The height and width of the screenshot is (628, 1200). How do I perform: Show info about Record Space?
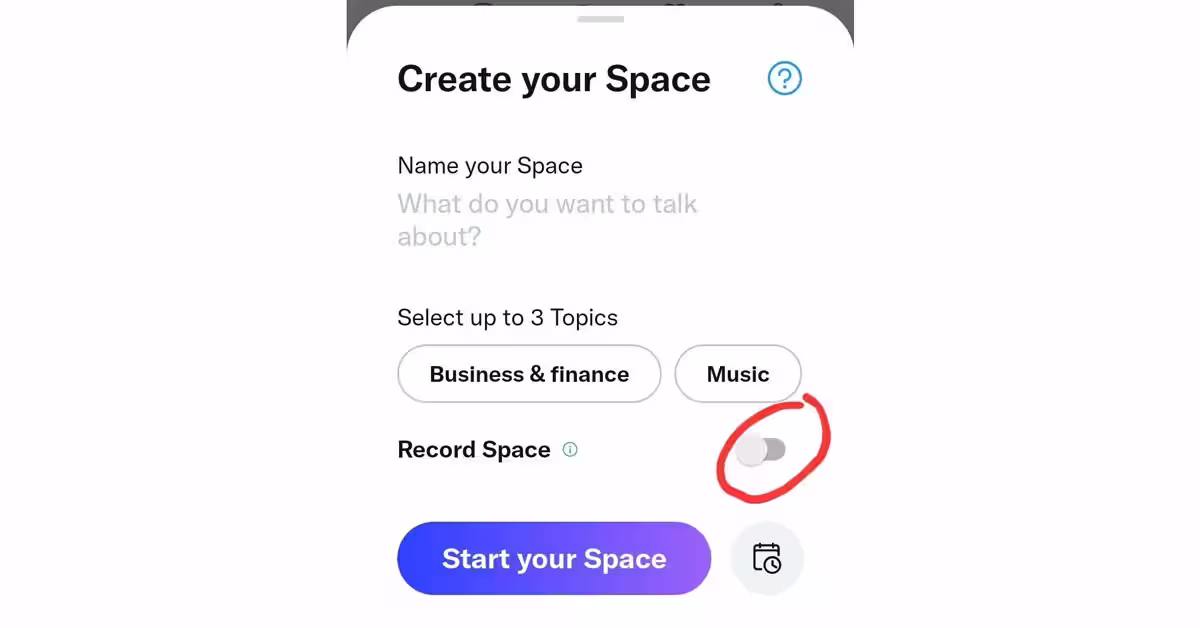click(570, 450)
